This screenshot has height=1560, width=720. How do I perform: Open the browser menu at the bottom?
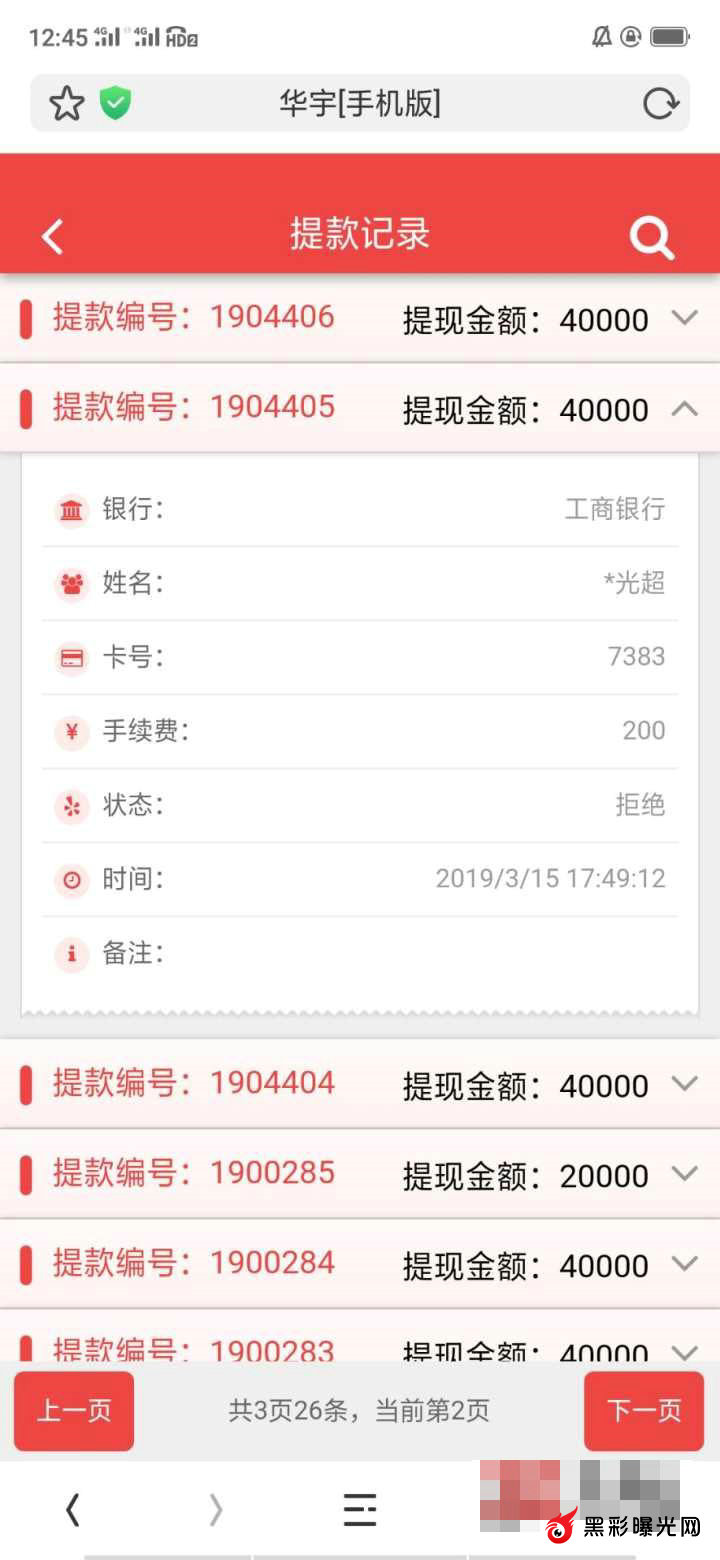click(x=360, y=1509)
